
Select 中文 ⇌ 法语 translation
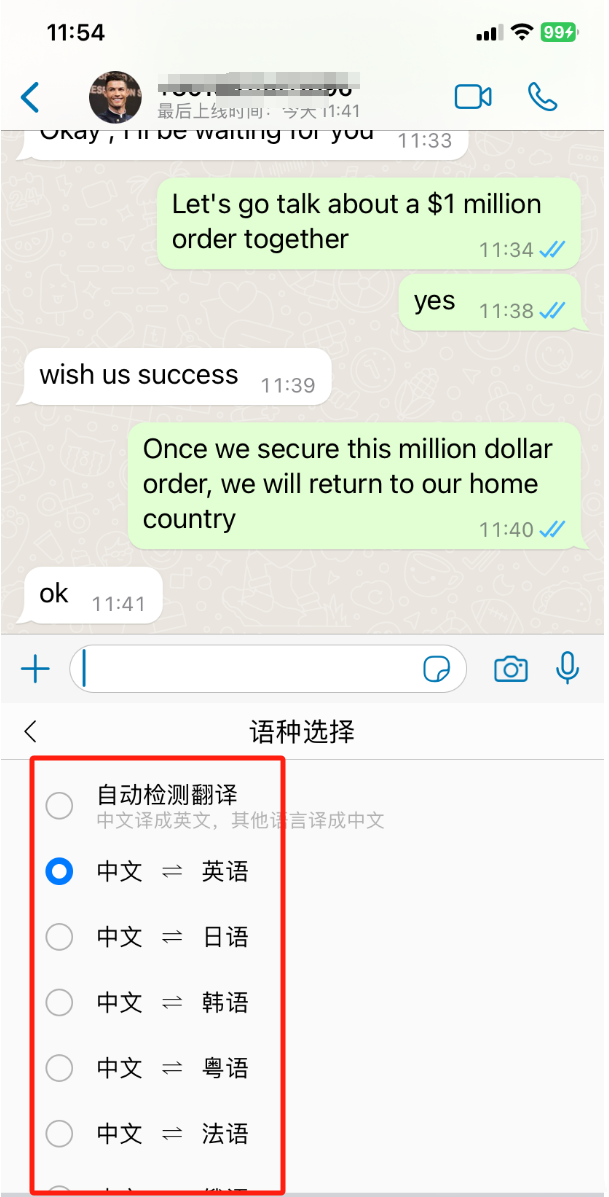click(x=60, y=1134)
